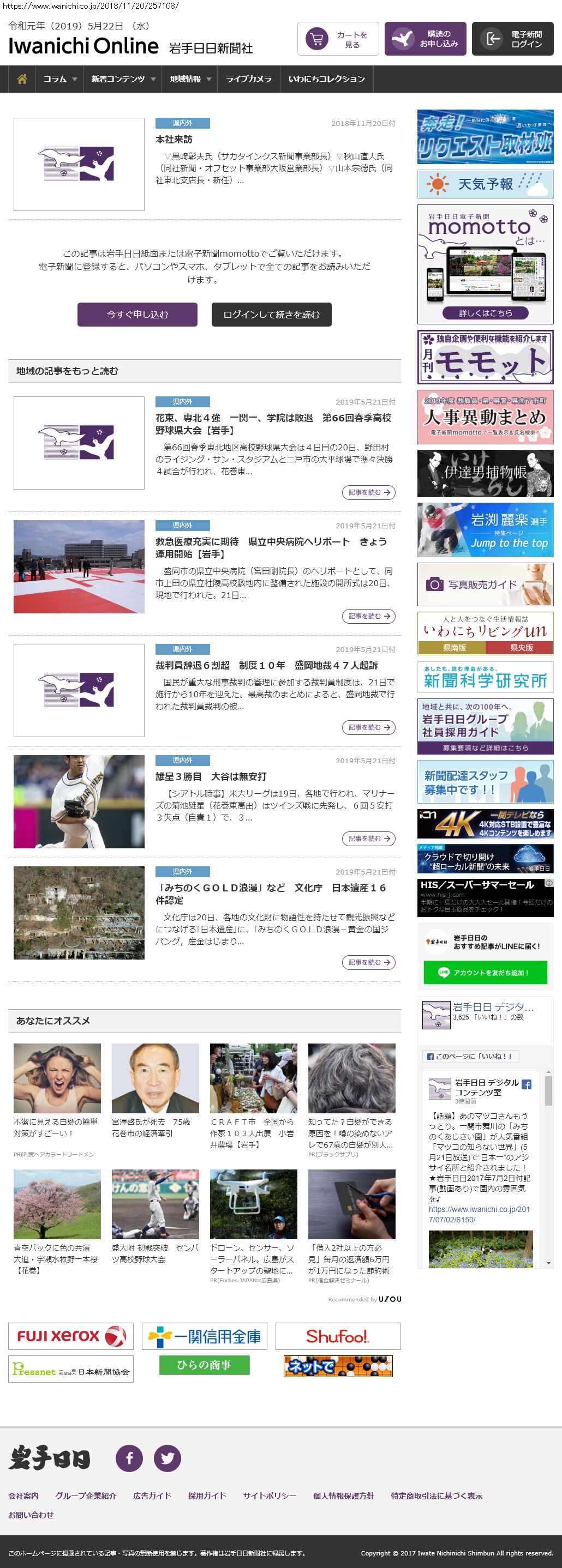This screenshot has height=1568, width=562.
Task: Open the 会社案内 footer link
Action: 23,1495
